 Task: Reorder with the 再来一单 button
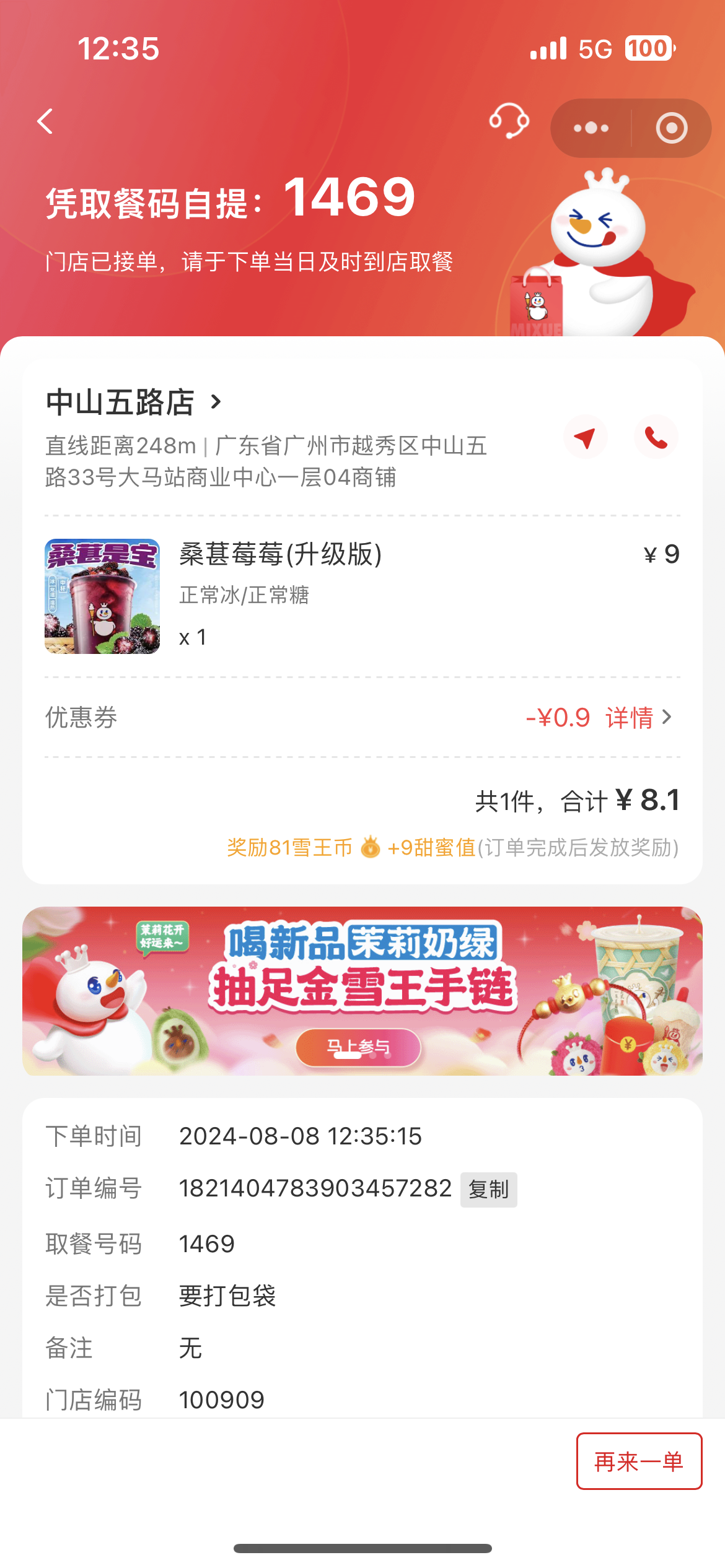639,1461
